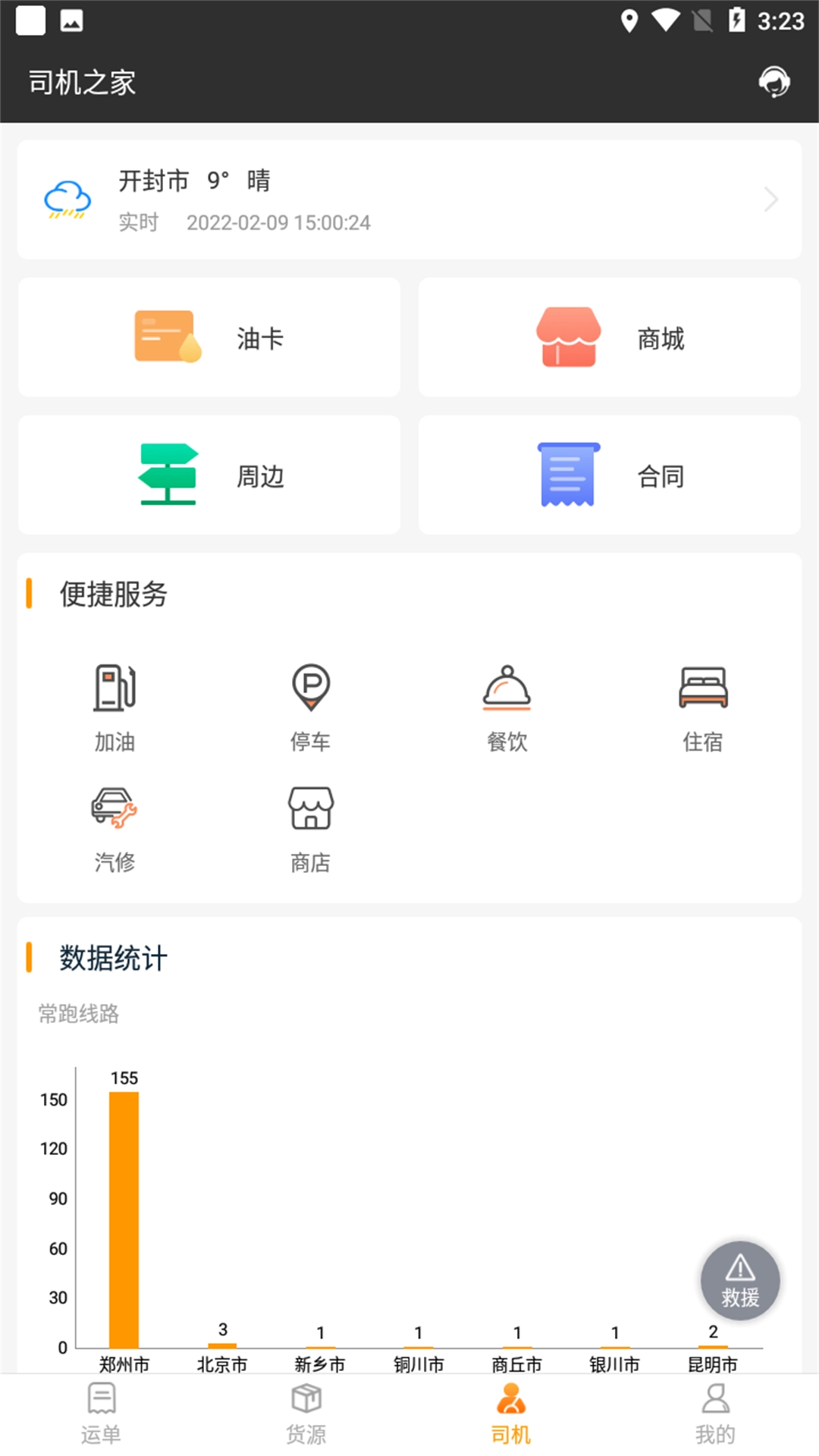Open the 餐饮 dining service icon
The height and width of the screenshot is (1456, 819).
[x=506, y=705]
